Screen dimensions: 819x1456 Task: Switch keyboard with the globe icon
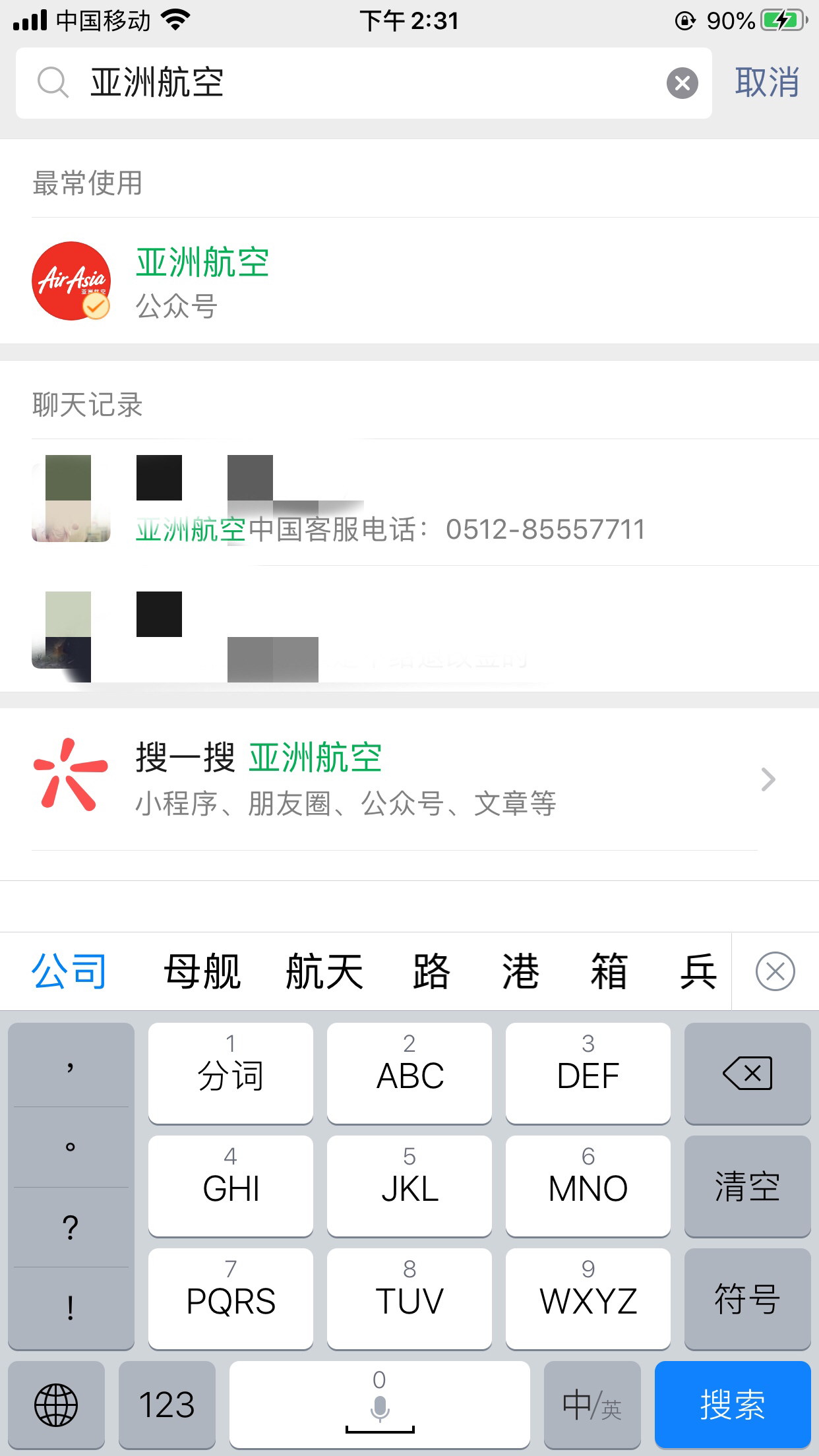tap(56, 1404)
